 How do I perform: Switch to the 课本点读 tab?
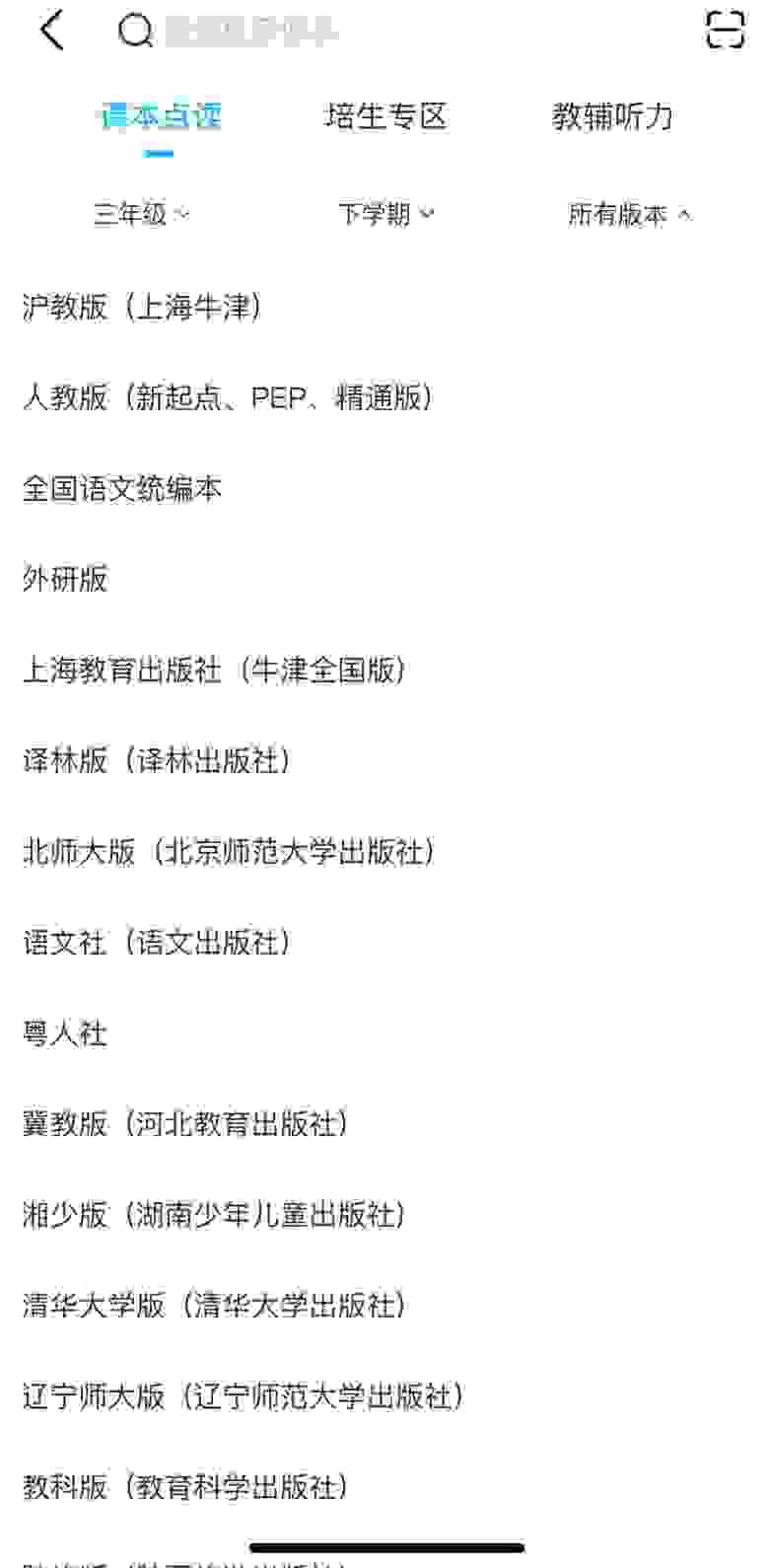(160, 116)
